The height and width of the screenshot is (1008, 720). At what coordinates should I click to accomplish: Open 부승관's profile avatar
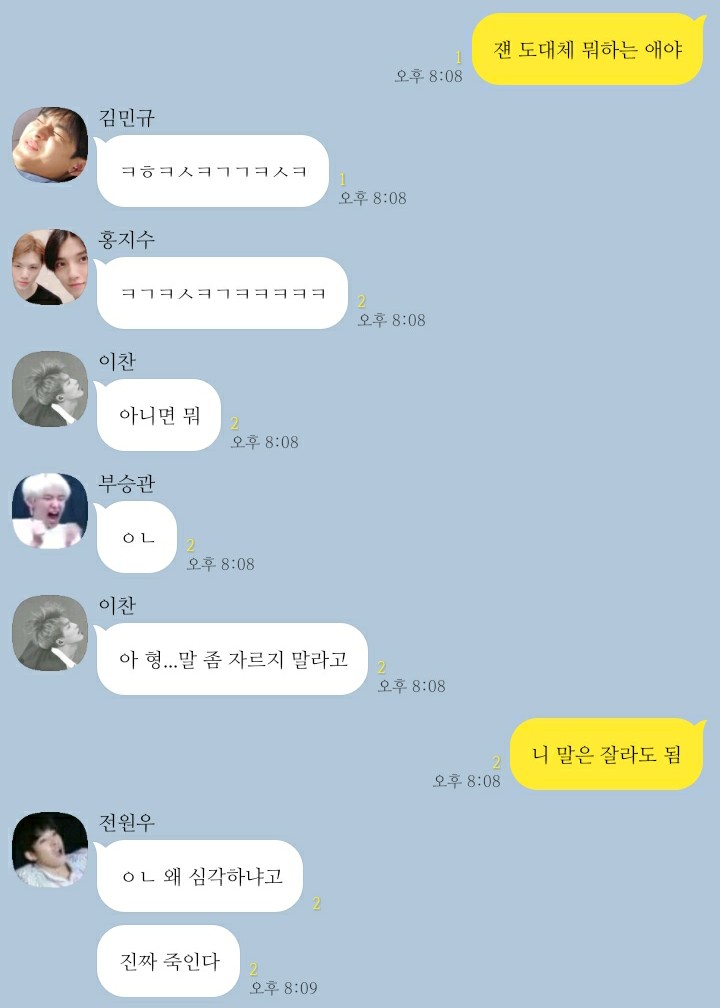[50, 511]
